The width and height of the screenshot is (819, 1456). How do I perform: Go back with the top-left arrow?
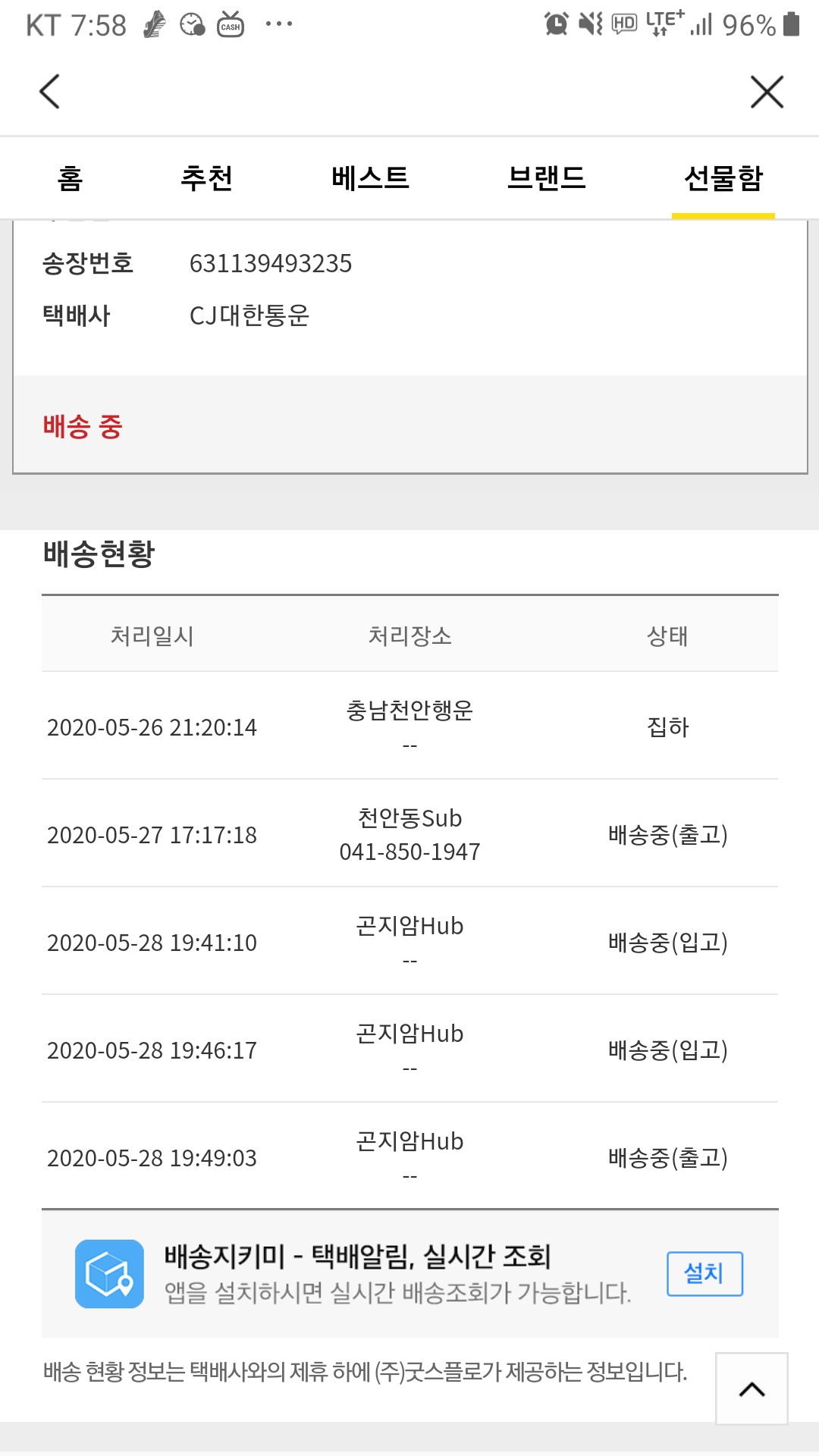(x=50, y=92)
